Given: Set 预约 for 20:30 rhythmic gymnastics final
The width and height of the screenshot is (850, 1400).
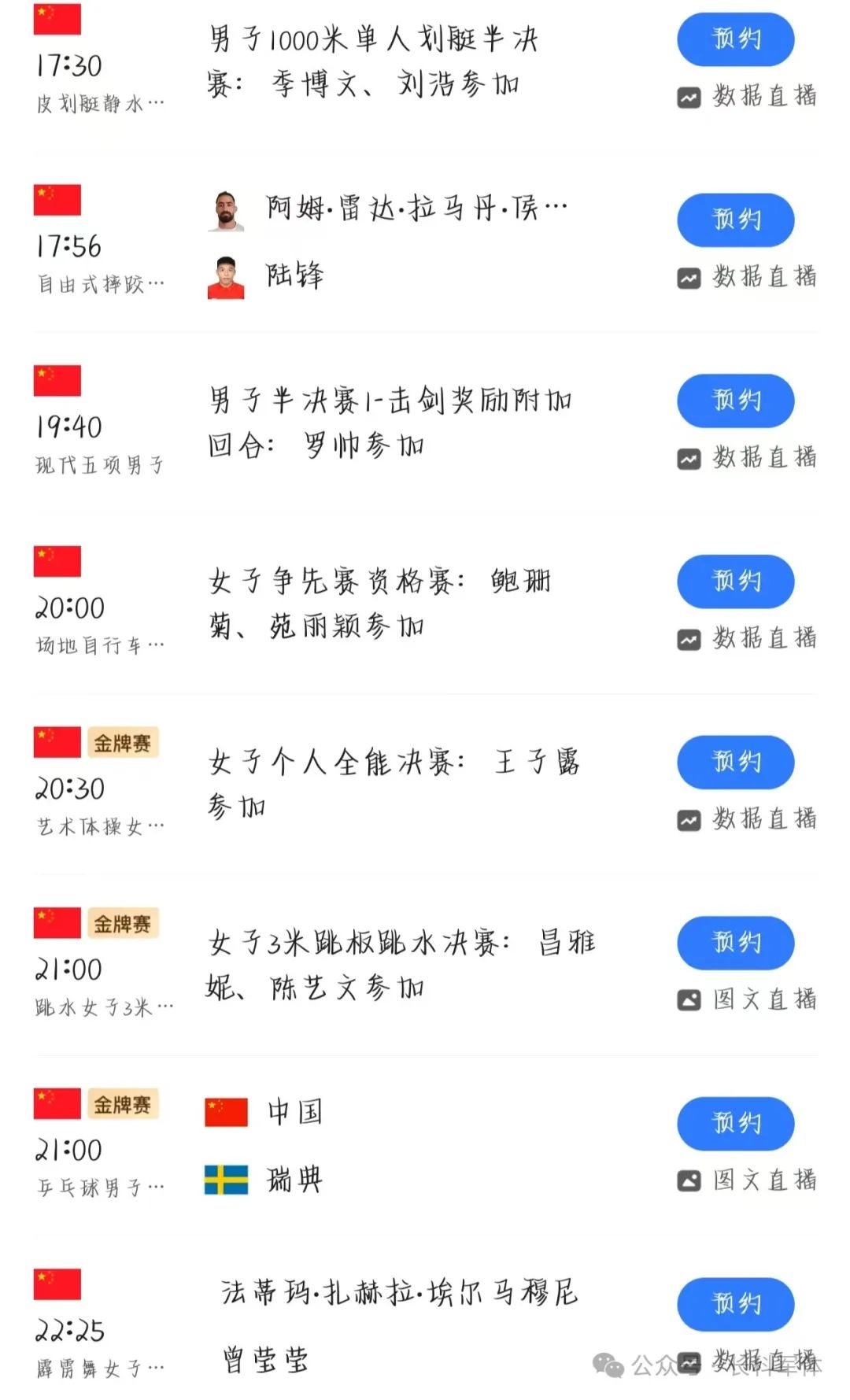Looking at the screenshot, I should [735, 762].
